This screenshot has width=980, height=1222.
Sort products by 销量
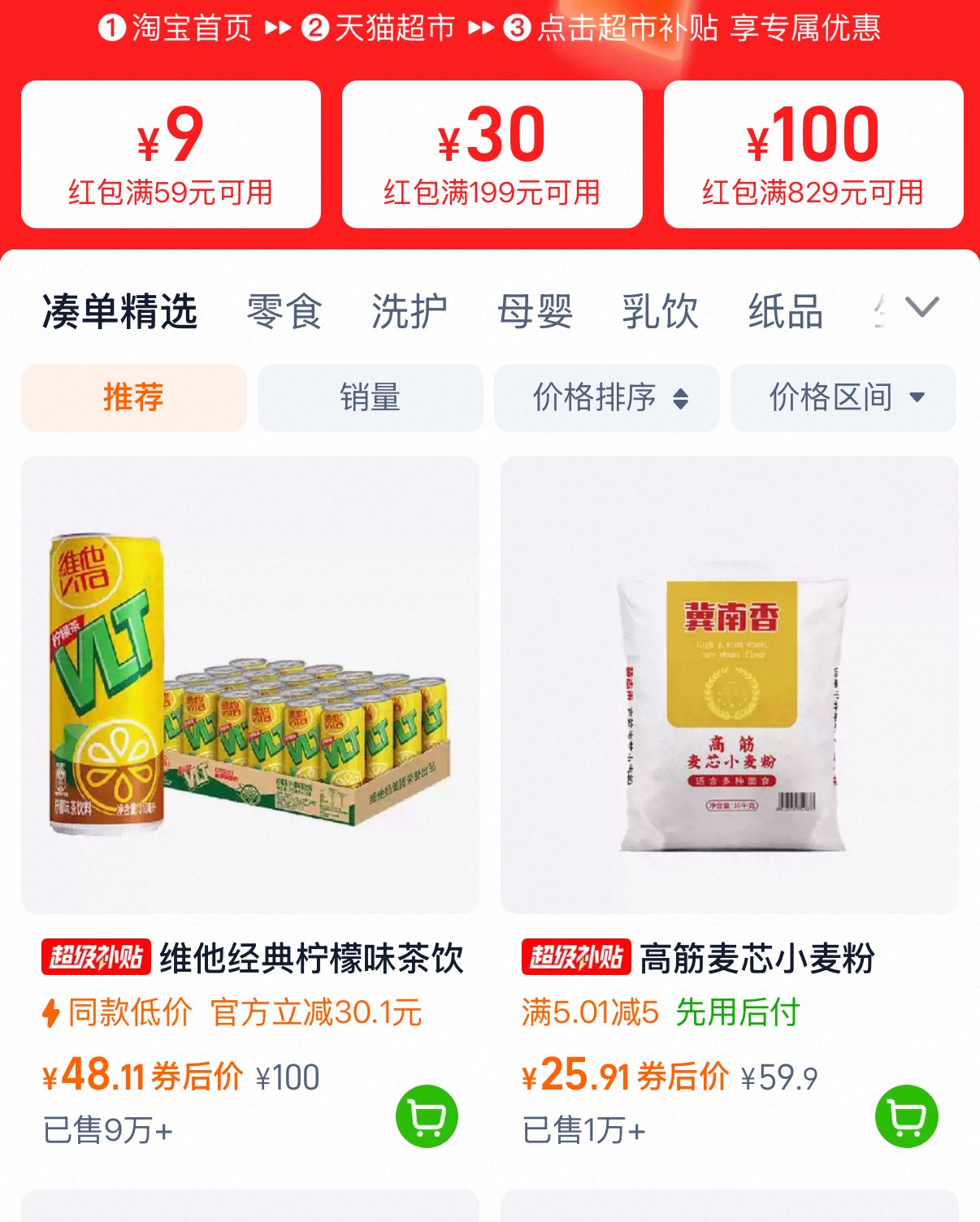point(370,398)
